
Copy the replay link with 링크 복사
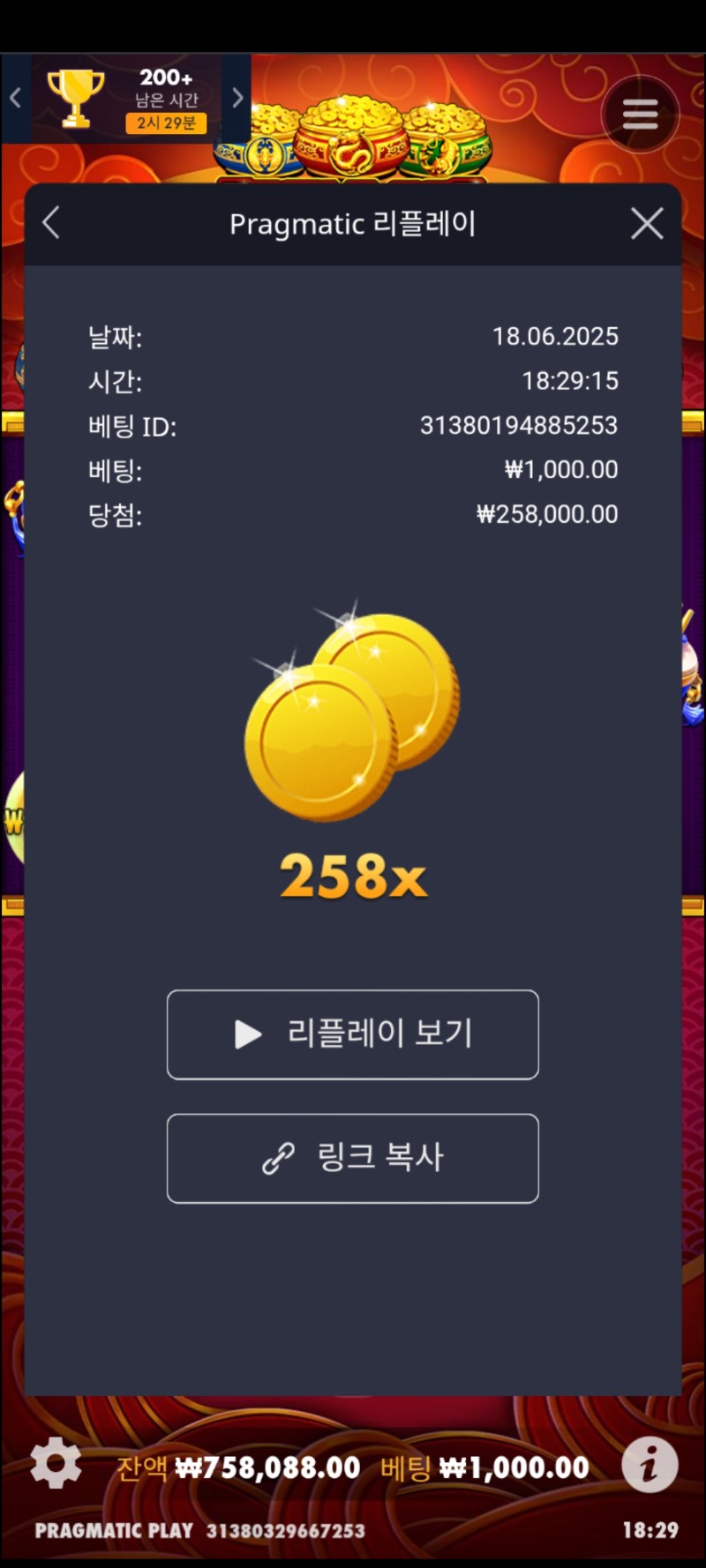tap(353, 1158)
